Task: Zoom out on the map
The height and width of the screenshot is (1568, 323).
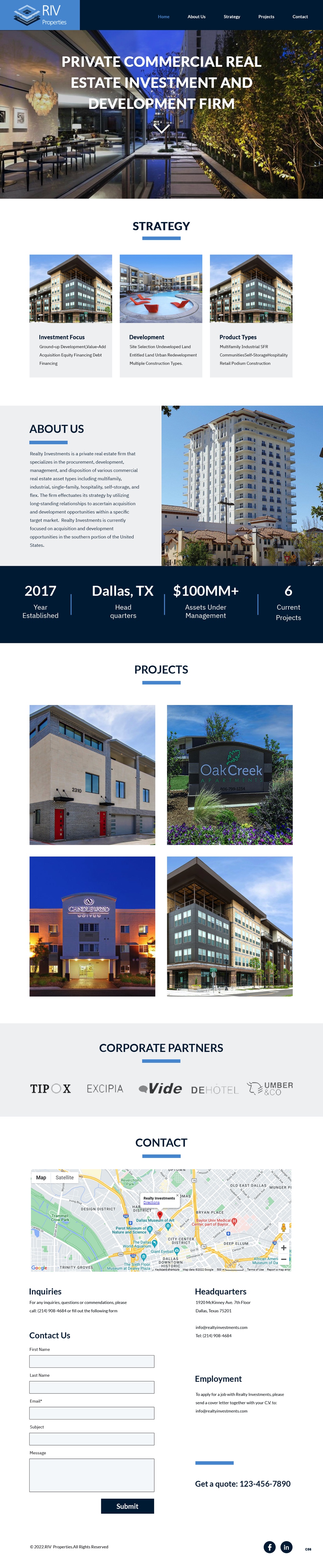Action: [x=284, y=1259]
